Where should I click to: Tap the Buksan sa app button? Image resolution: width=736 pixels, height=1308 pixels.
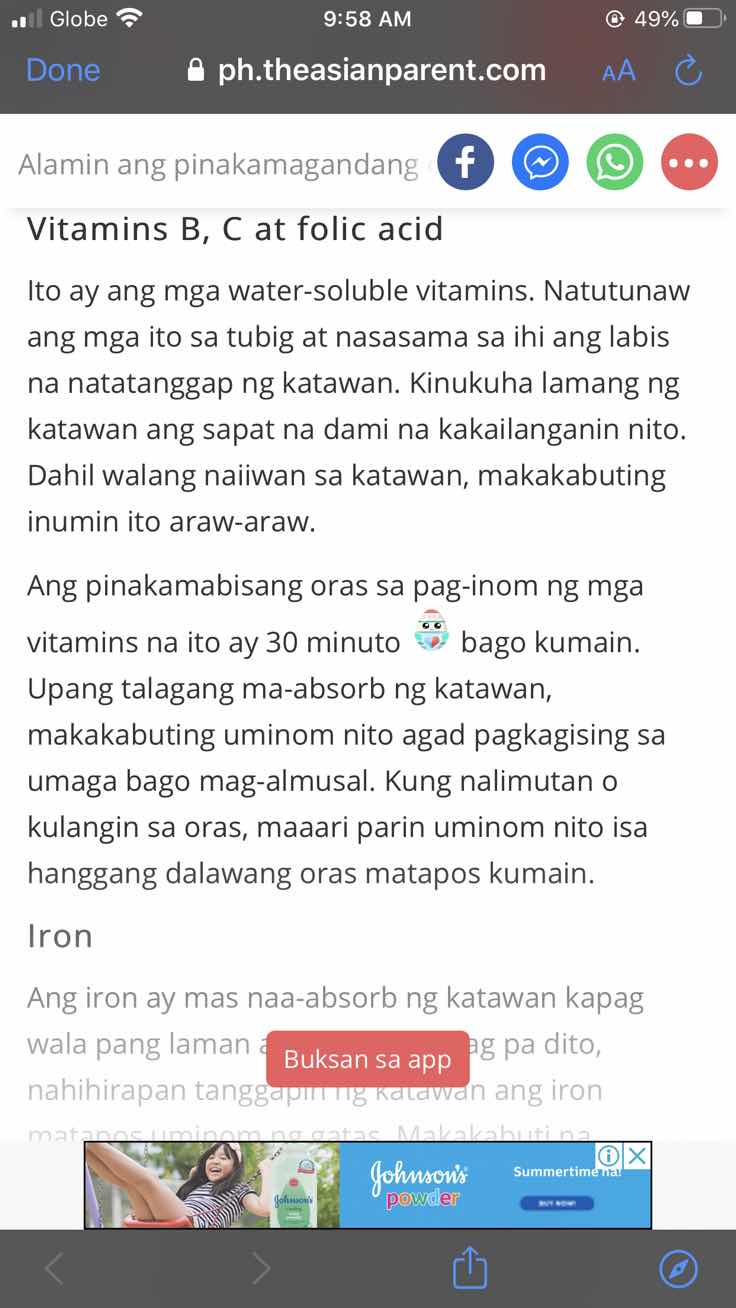tap(368, 1059)
